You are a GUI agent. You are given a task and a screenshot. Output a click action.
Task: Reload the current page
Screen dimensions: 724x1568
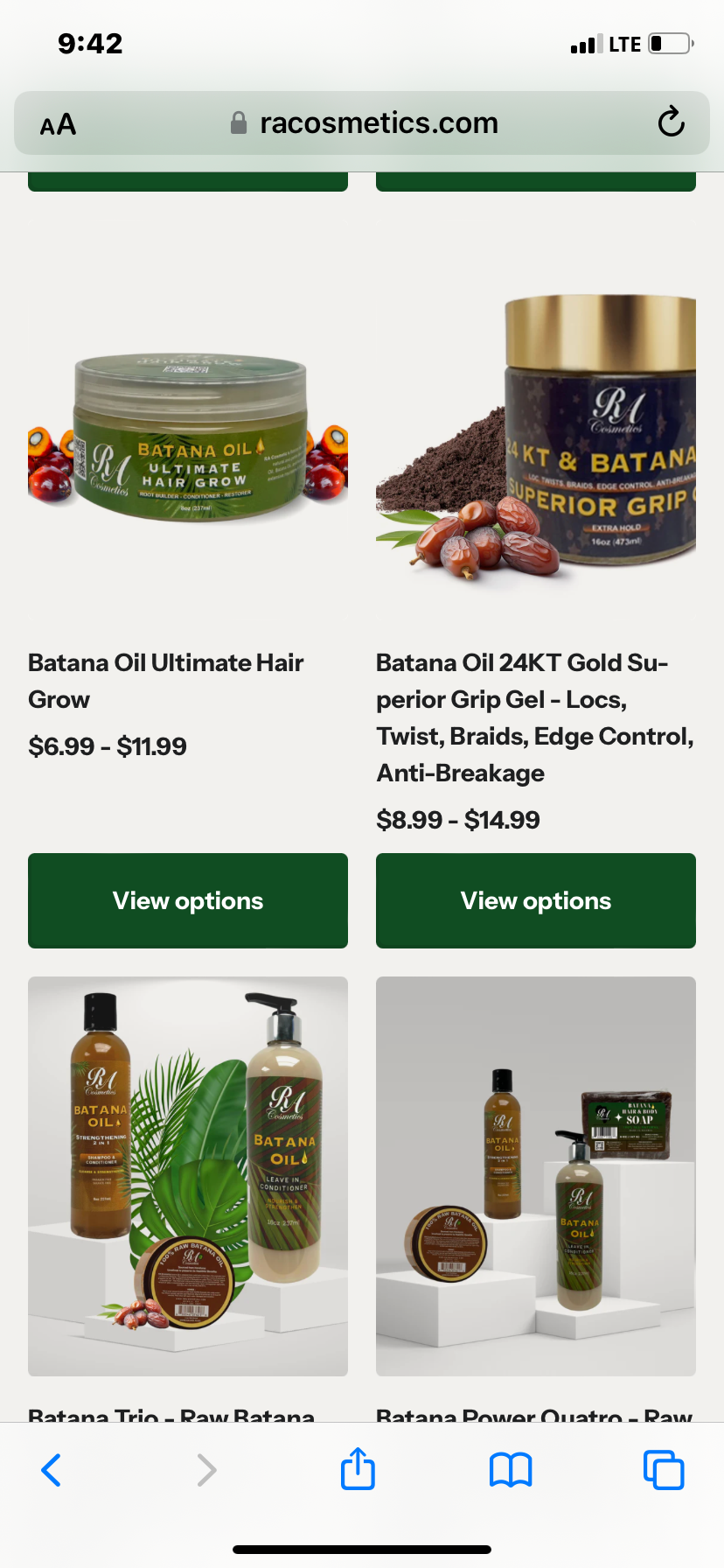[671, 122]
